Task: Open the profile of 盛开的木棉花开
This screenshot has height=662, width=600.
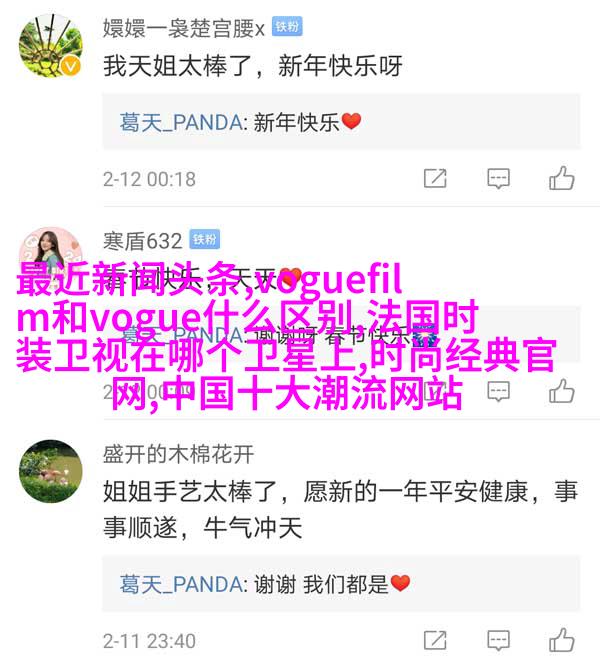Action: click(177, 454)
